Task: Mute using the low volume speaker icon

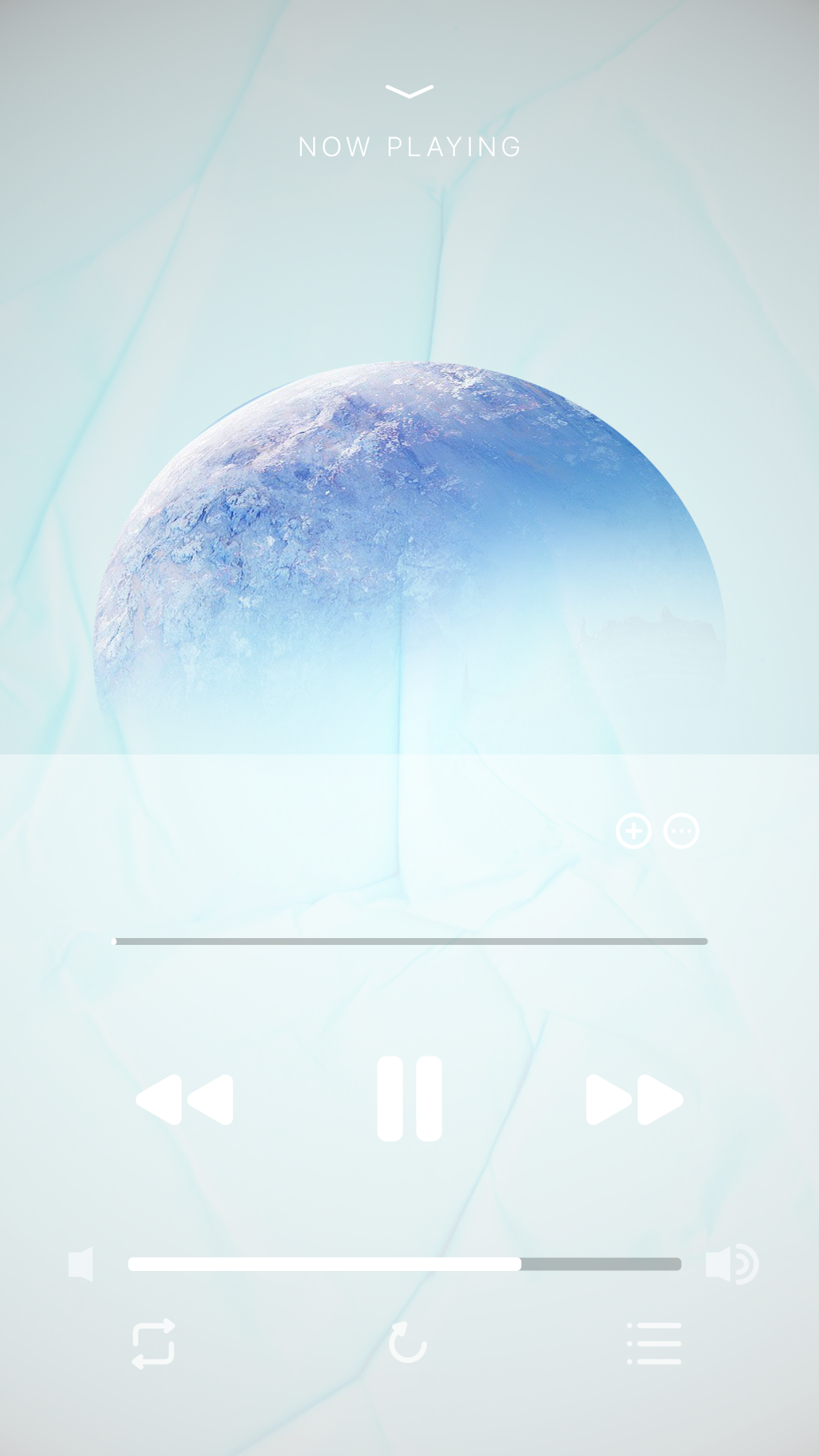Action: (x=80, y=1264)
